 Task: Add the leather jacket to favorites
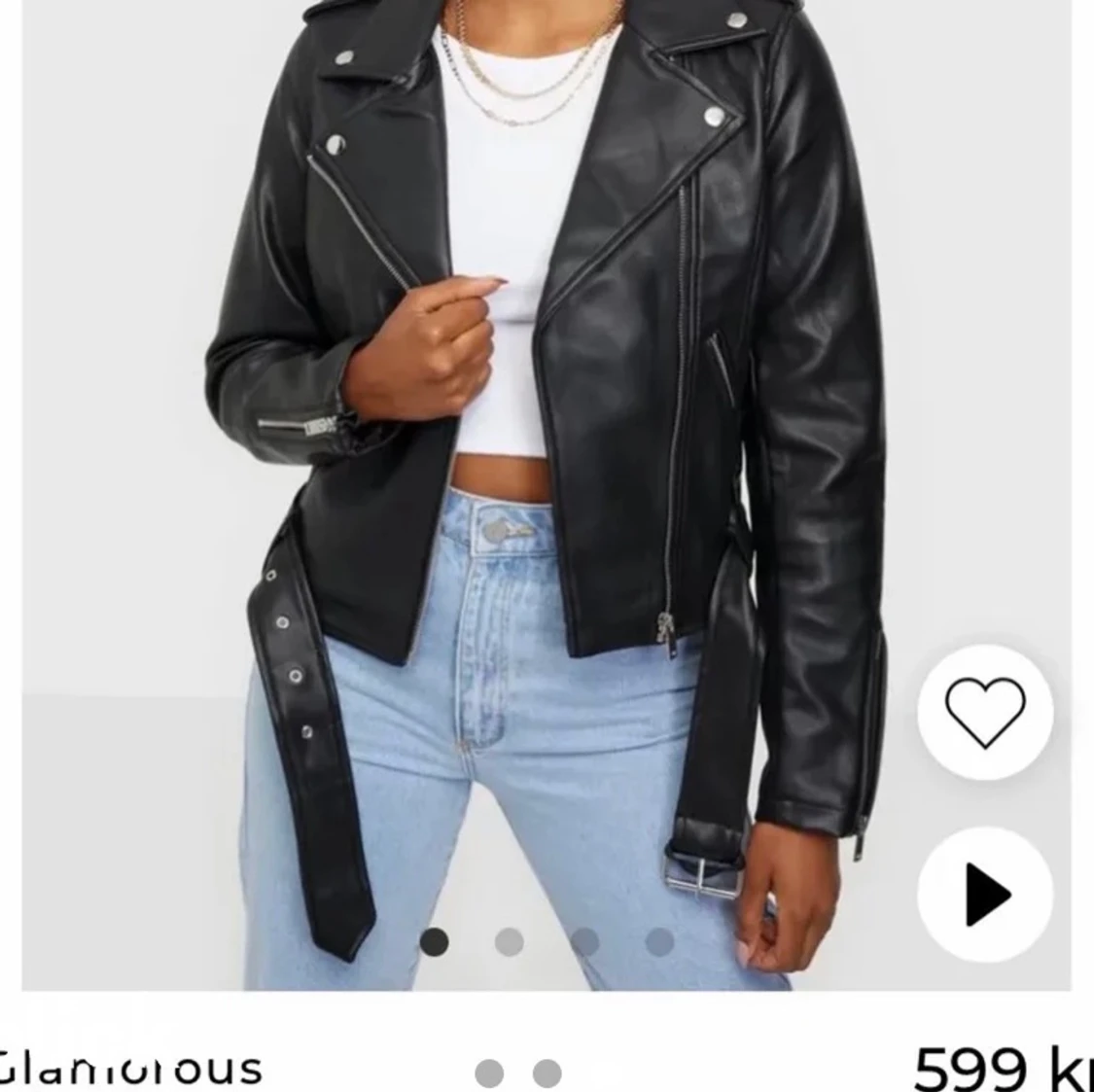click(x=984, y=712)
